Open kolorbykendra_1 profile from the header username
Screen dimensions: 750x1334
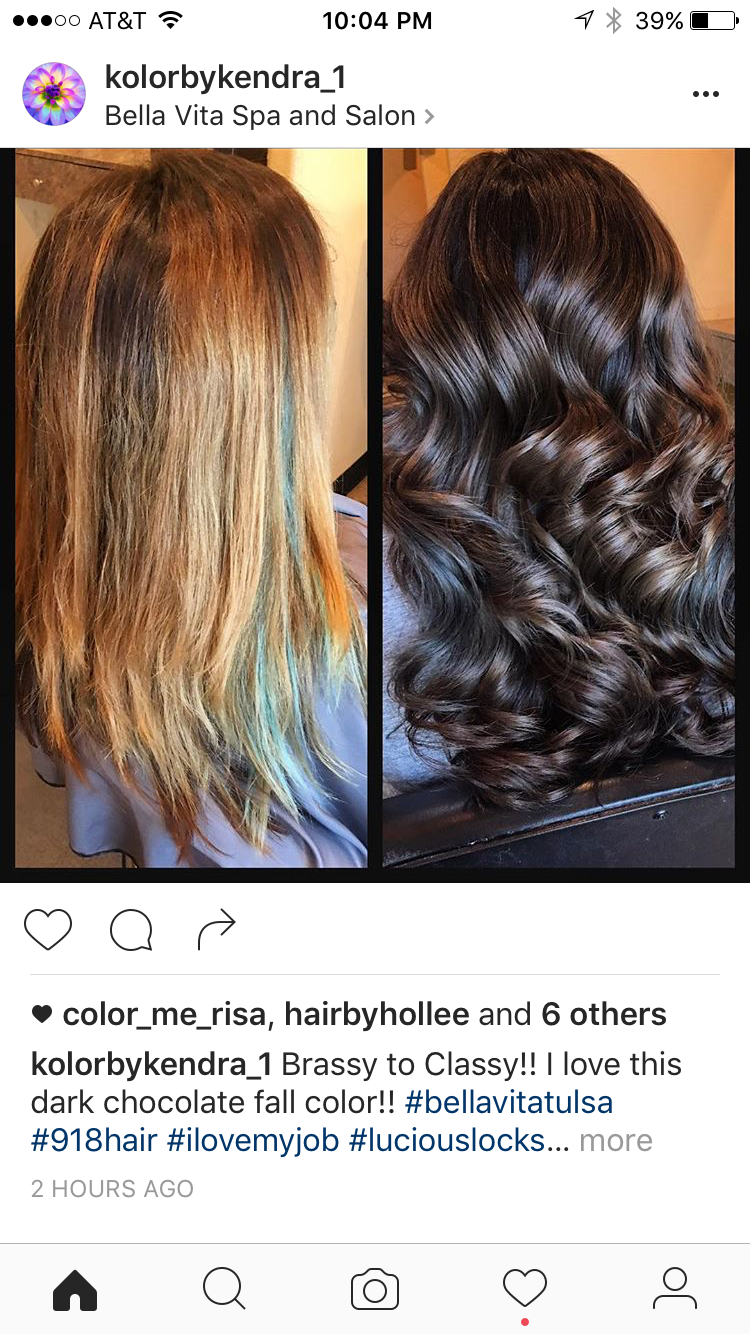(225, 77)
